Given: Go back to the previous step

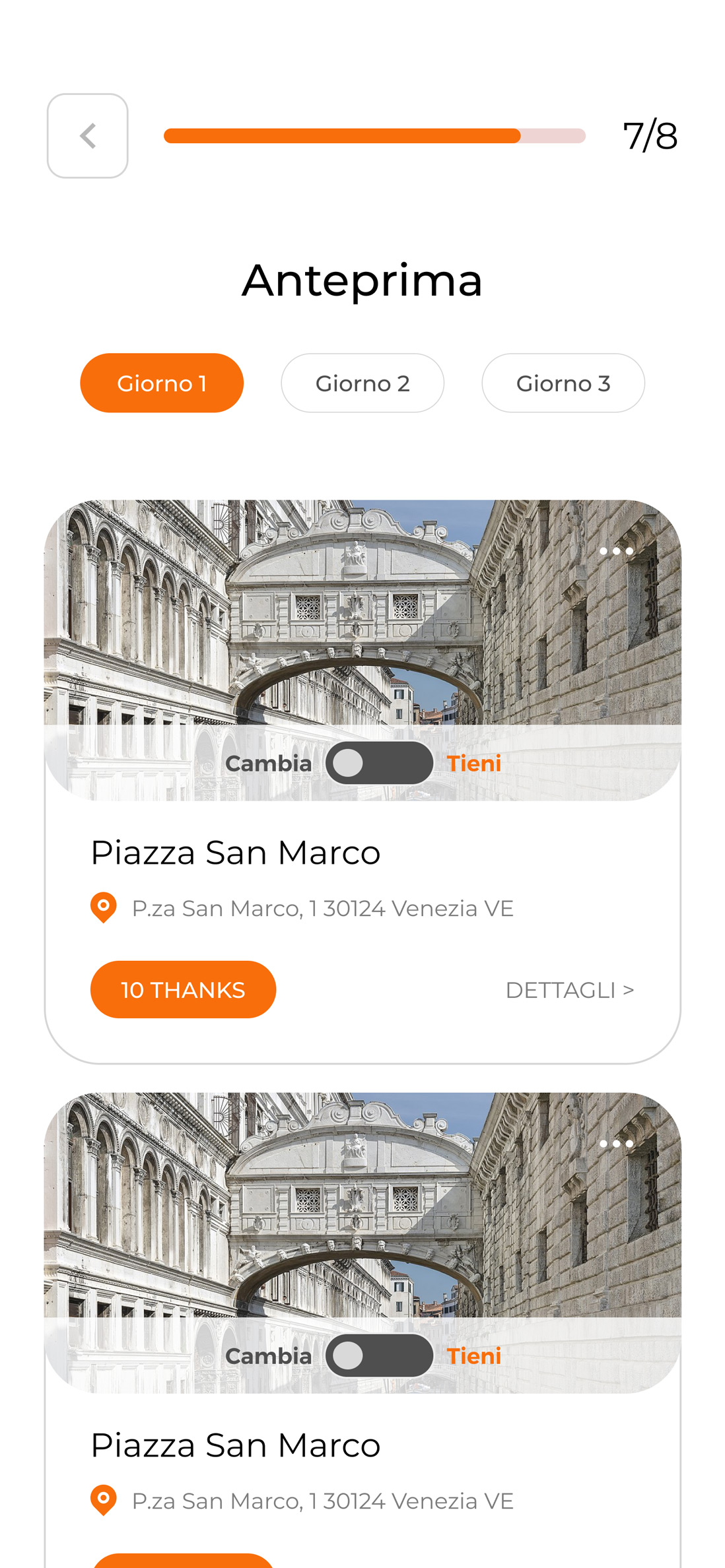Looking at the screenshot, I should [88, 136].
